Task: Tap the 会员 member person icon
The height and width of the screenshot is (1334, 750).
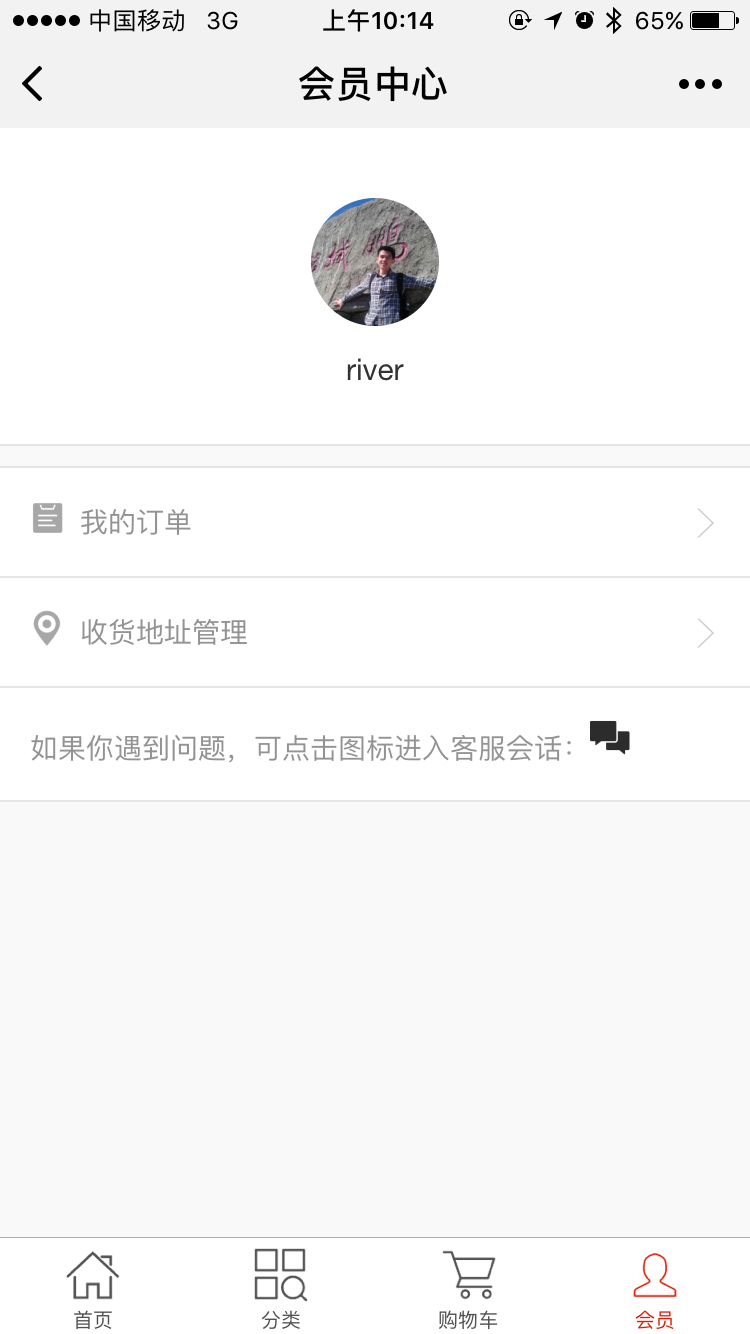Action: [x=655, y=1275]
